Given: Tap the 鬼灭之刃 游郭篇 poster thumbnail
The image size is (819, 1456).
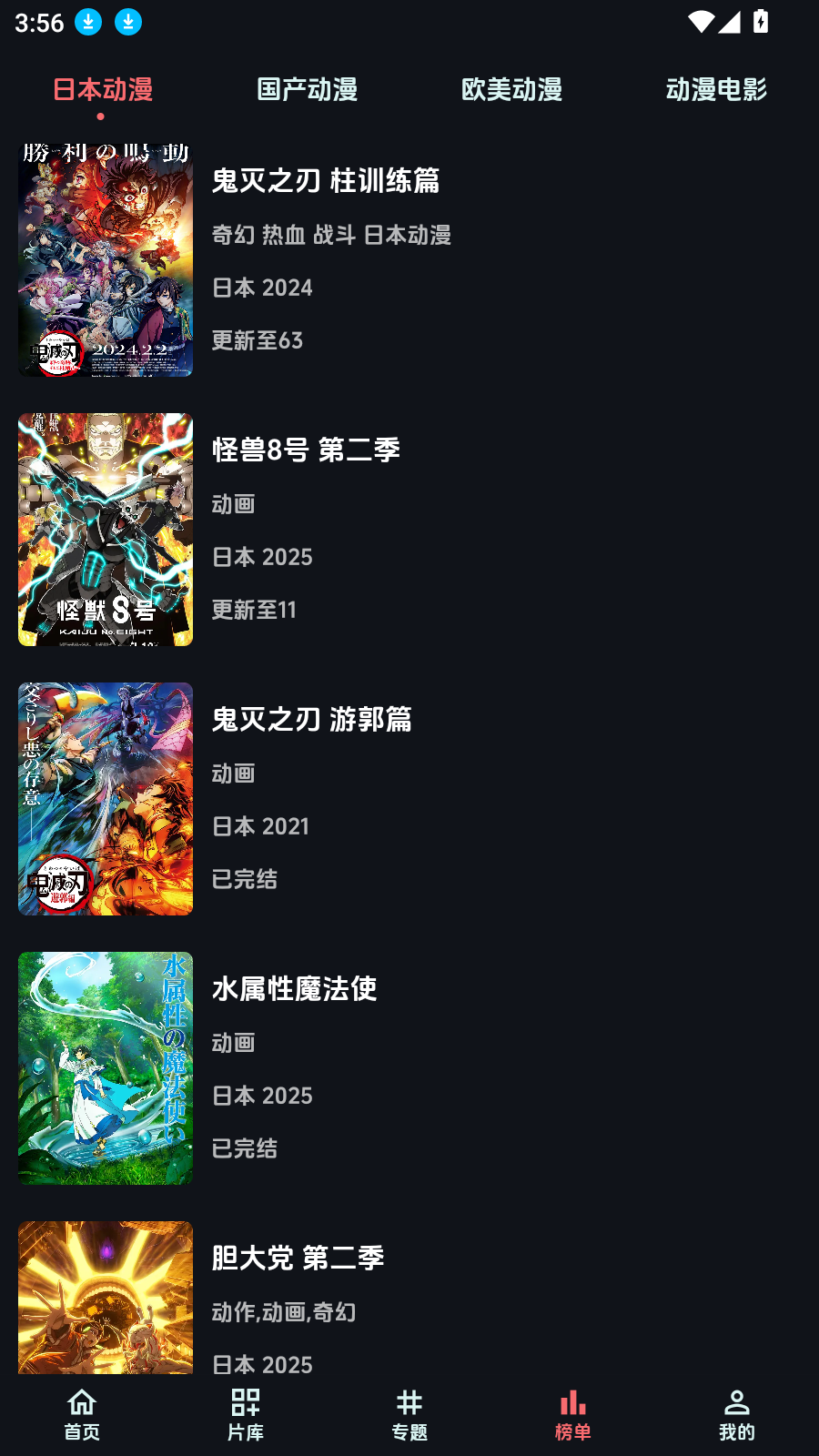Looking at the screenshot, I should tap(105, 799).
